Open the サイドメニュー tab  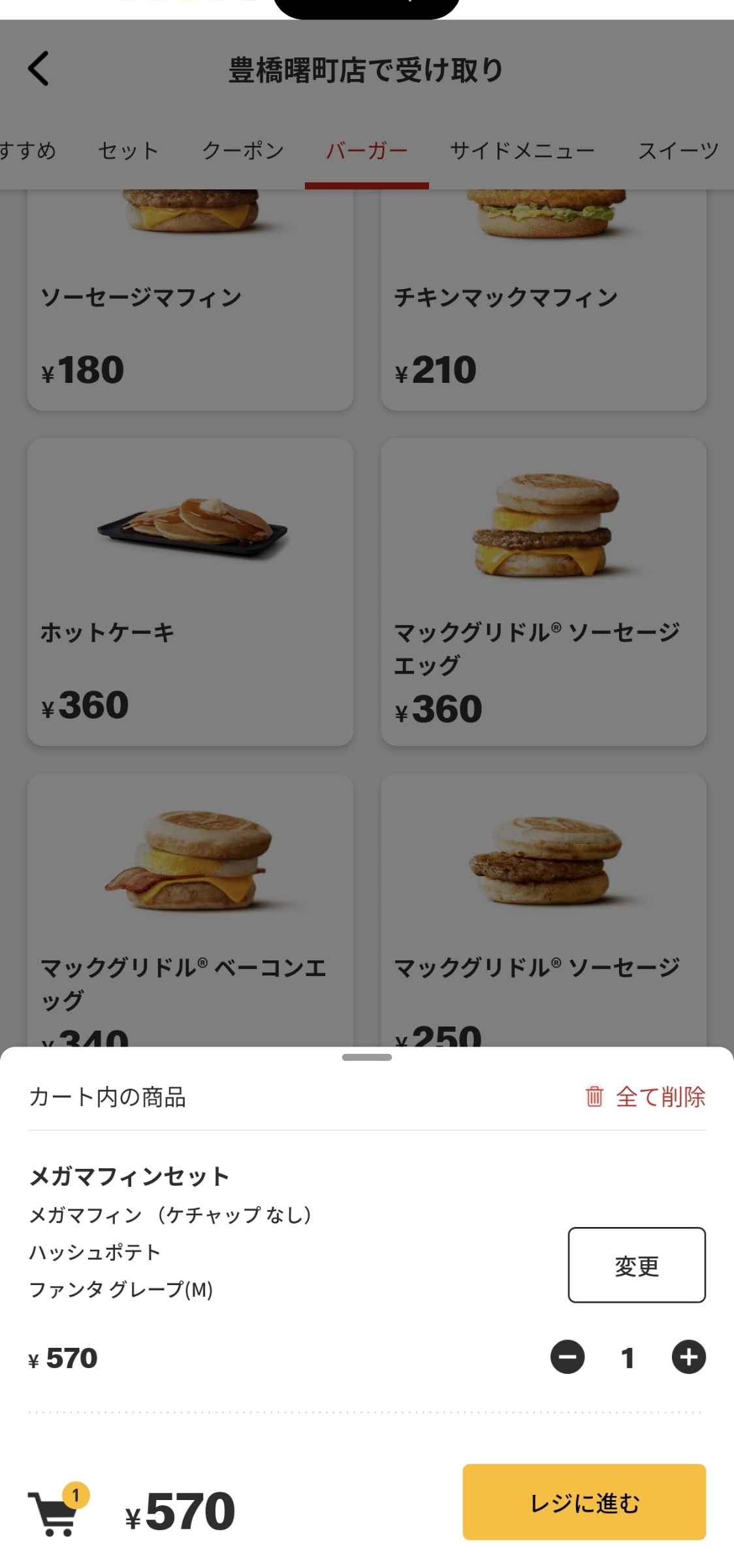pyautogui.click(x=522, y=151)
